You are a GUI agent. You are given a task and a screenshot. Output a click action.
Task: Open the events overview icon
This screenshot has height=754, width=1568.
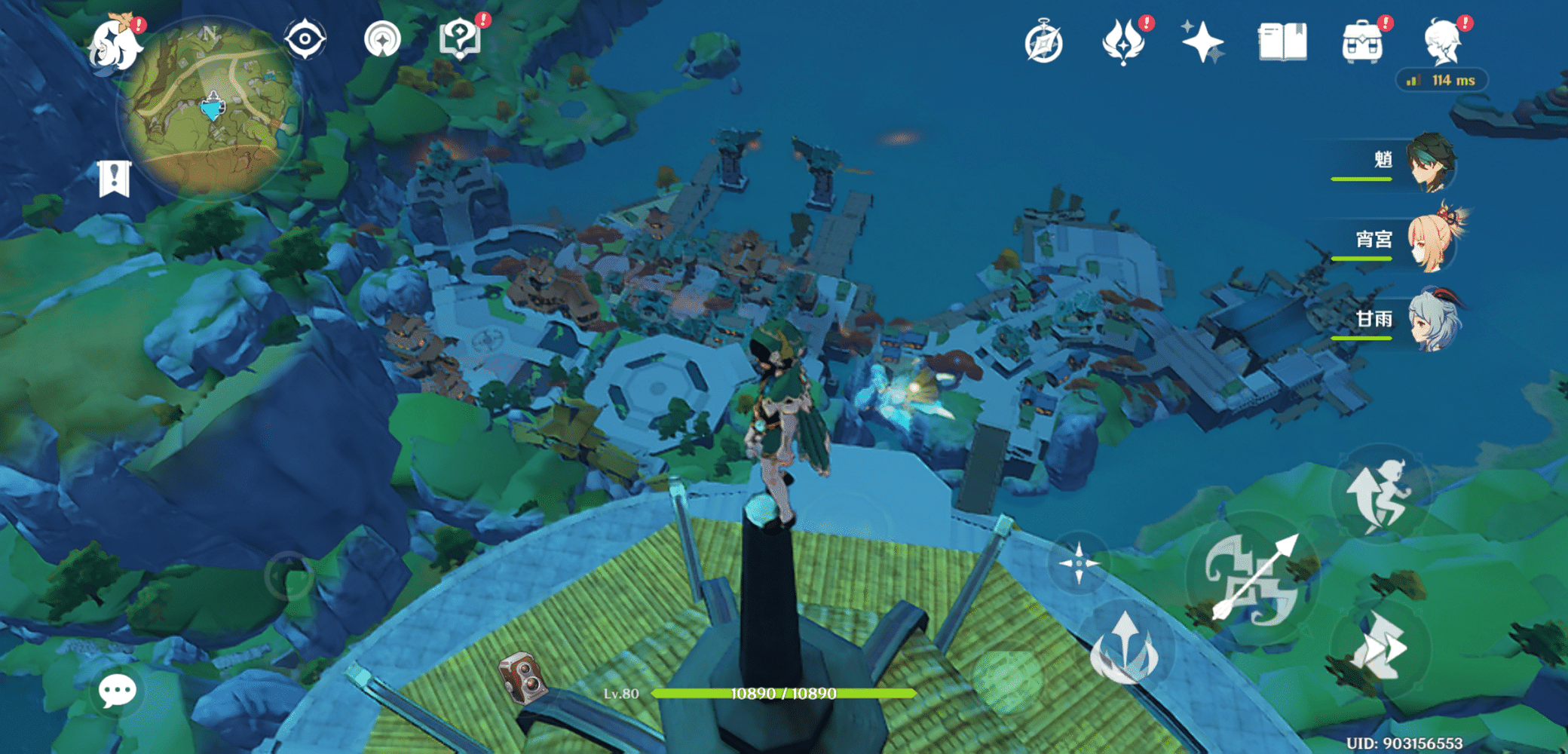click(x=1123, y=42)
